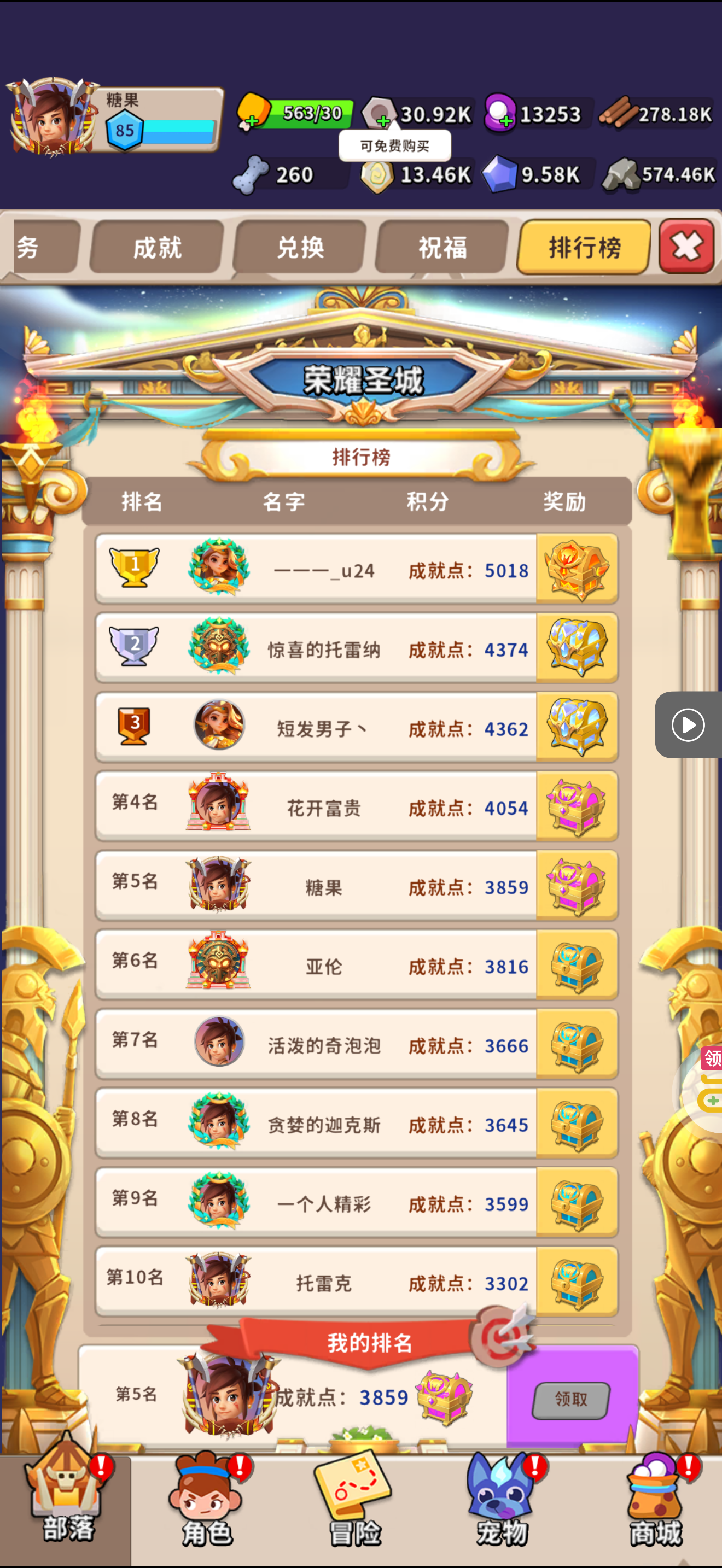
Task: Tap the 领取 reward button
Action: (570, 1400)
